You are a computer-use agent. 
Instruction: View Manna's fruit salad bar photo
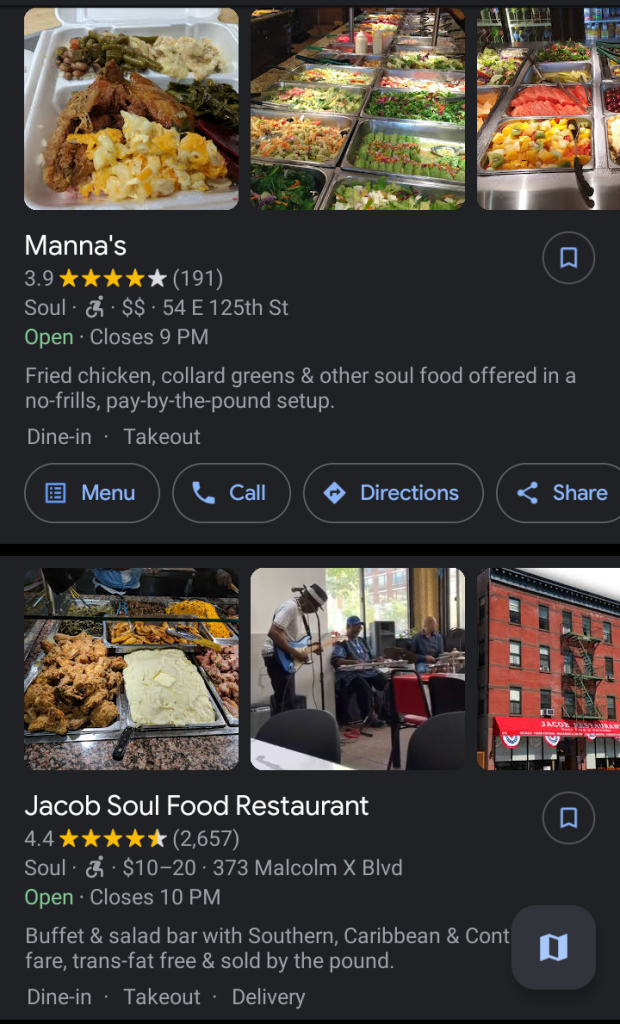point(548,108)
